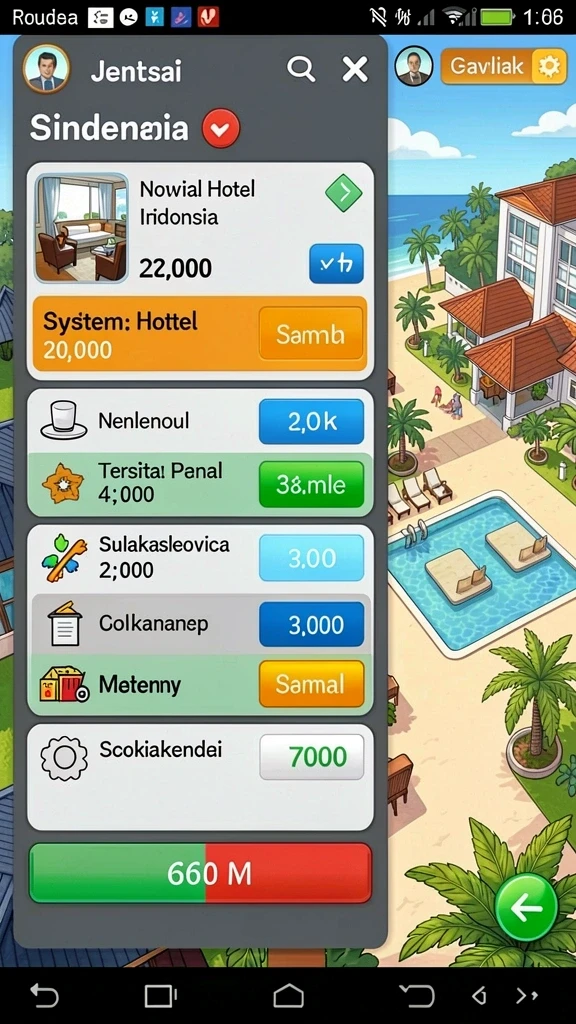The image size is (576, 1024).
Task: Tap the green back arrow floating button
Action: click(526, 907)
